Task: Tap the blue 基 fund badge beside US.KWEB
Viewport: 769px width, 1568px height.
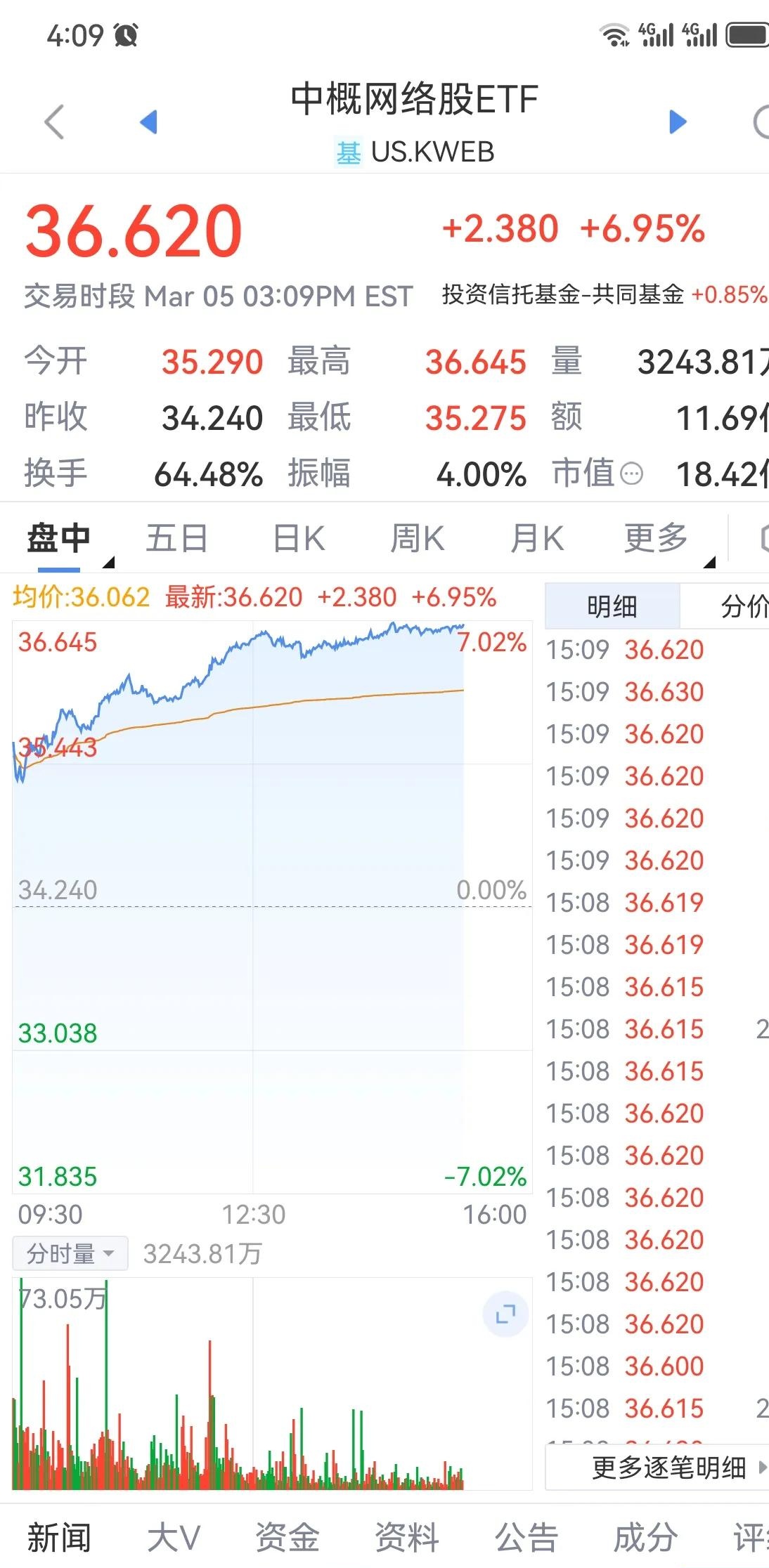Action: click(x=348, y=150)
